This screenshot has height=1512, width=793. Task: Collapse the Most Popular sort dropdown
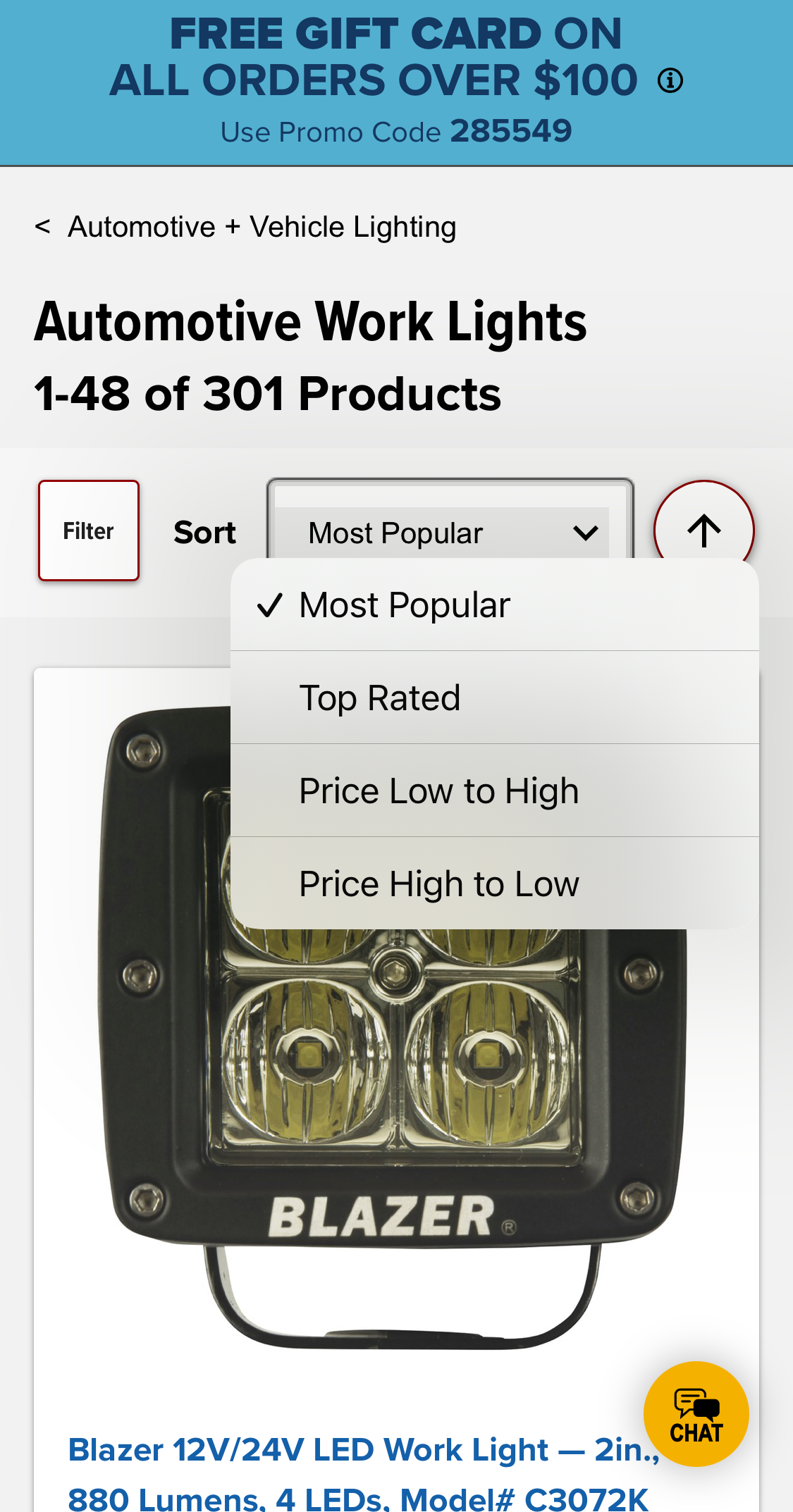(450, 533)
